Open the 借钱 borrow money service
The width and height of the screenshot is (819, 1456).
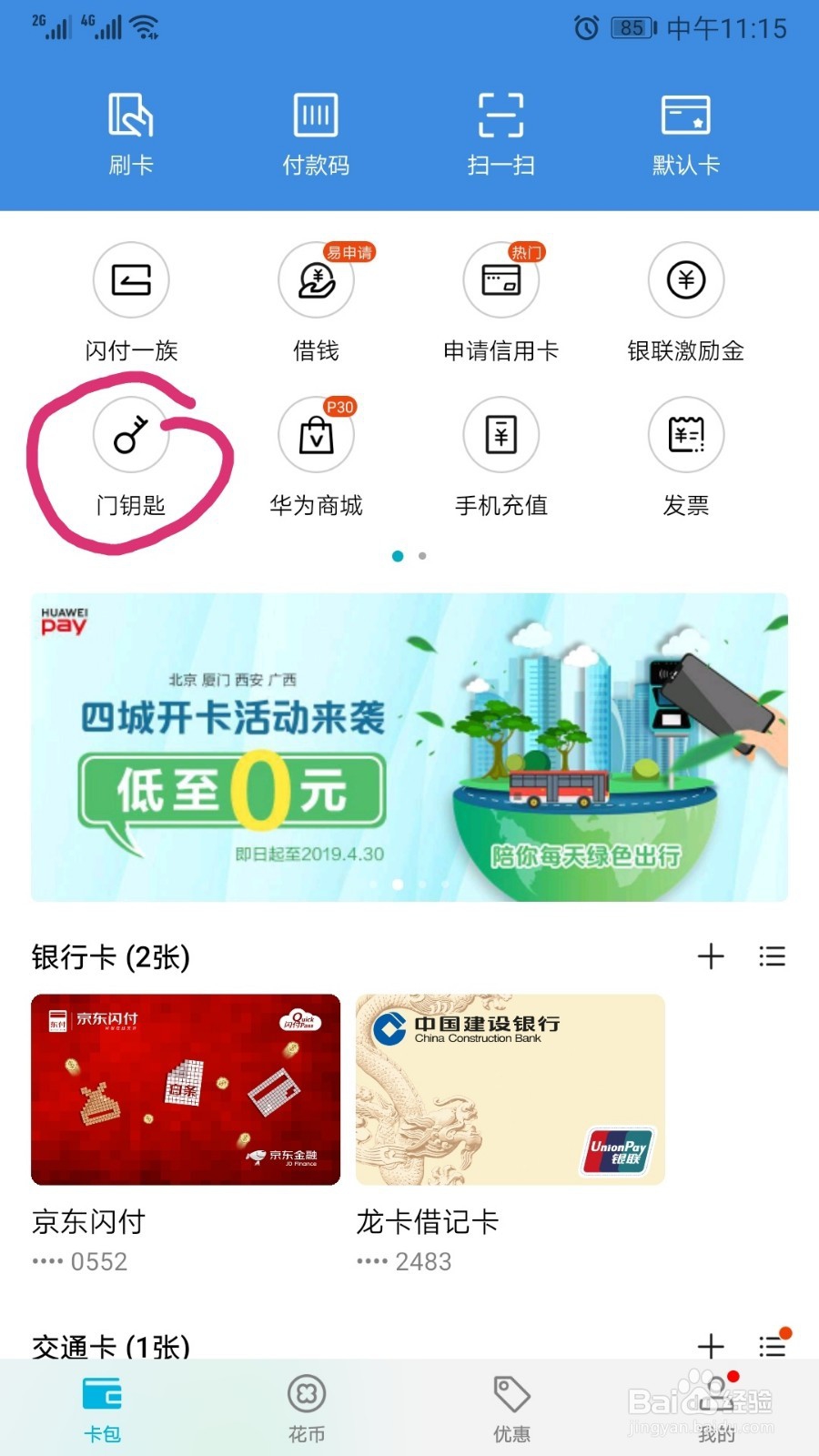(314, 282)
